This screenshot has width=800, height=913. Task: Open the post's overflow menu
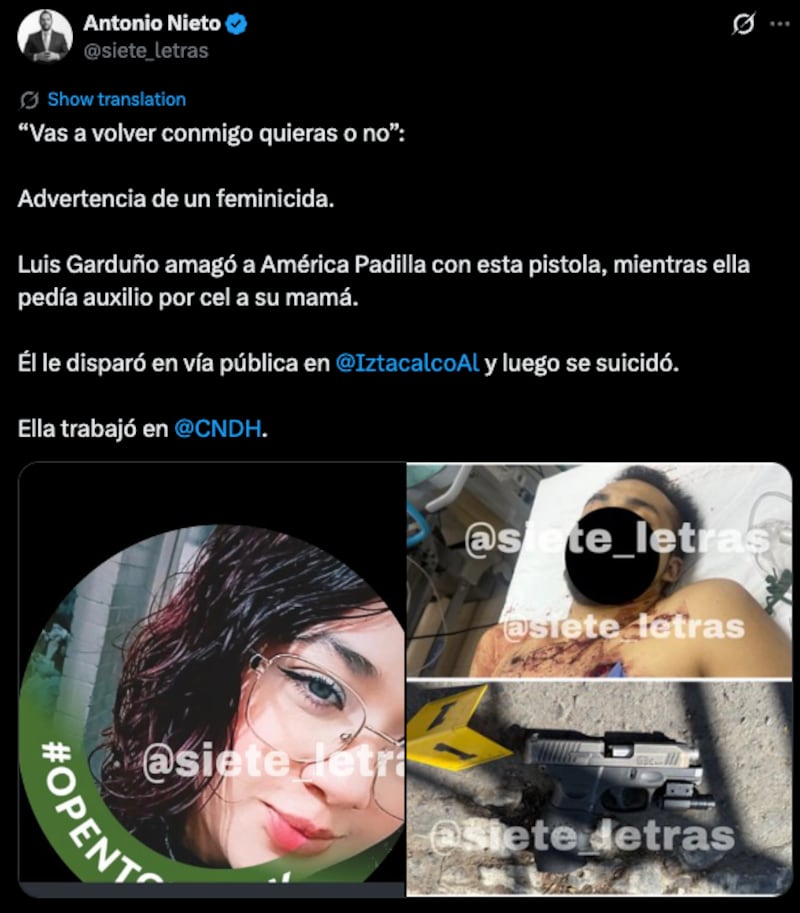pos(779,24)
